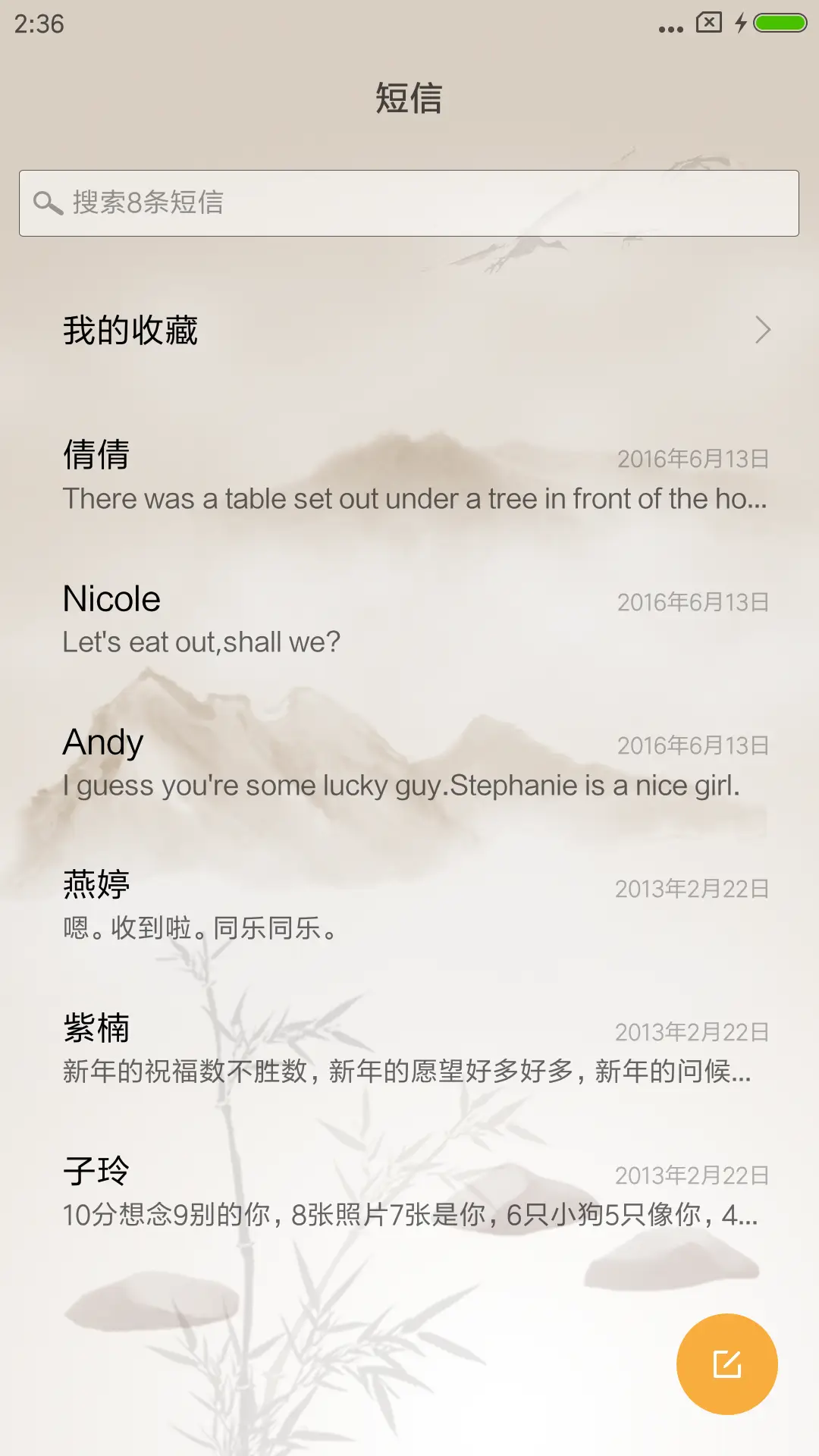
Task: Open 我的收藏 favorites
Action: [409, 331]
